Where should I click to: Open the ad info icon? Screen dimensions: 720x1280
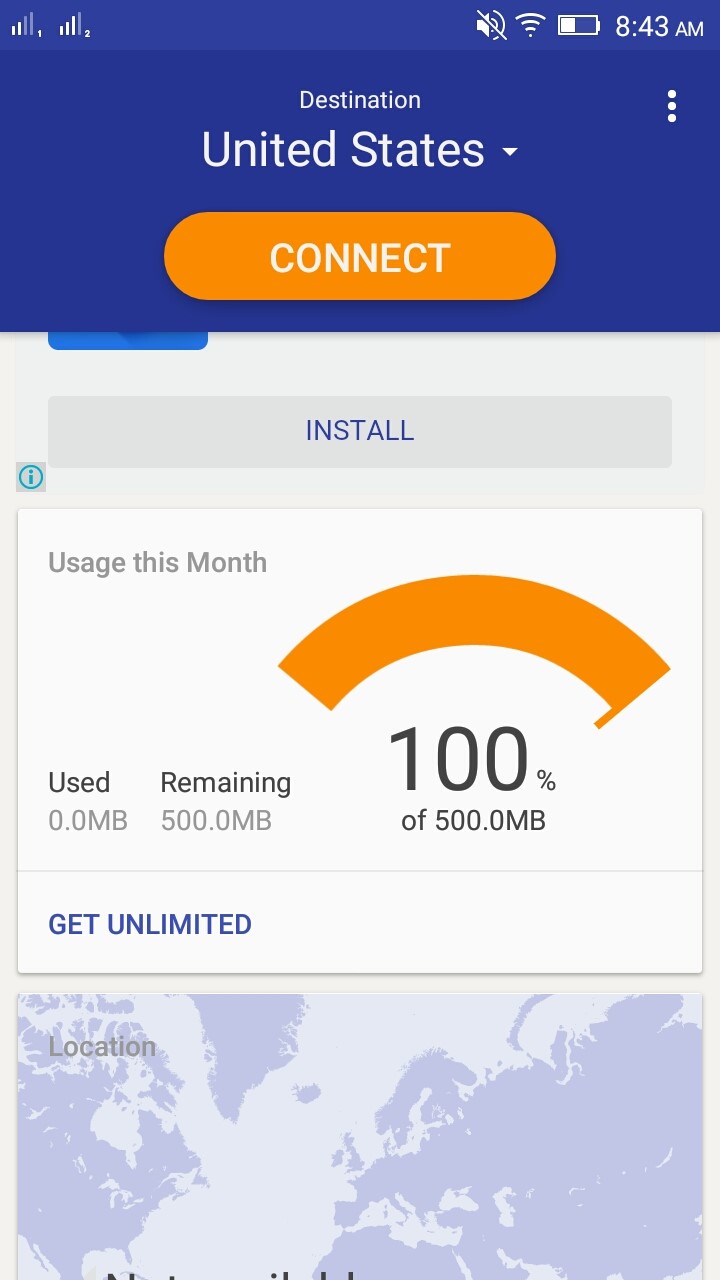(x=31, y=477)
